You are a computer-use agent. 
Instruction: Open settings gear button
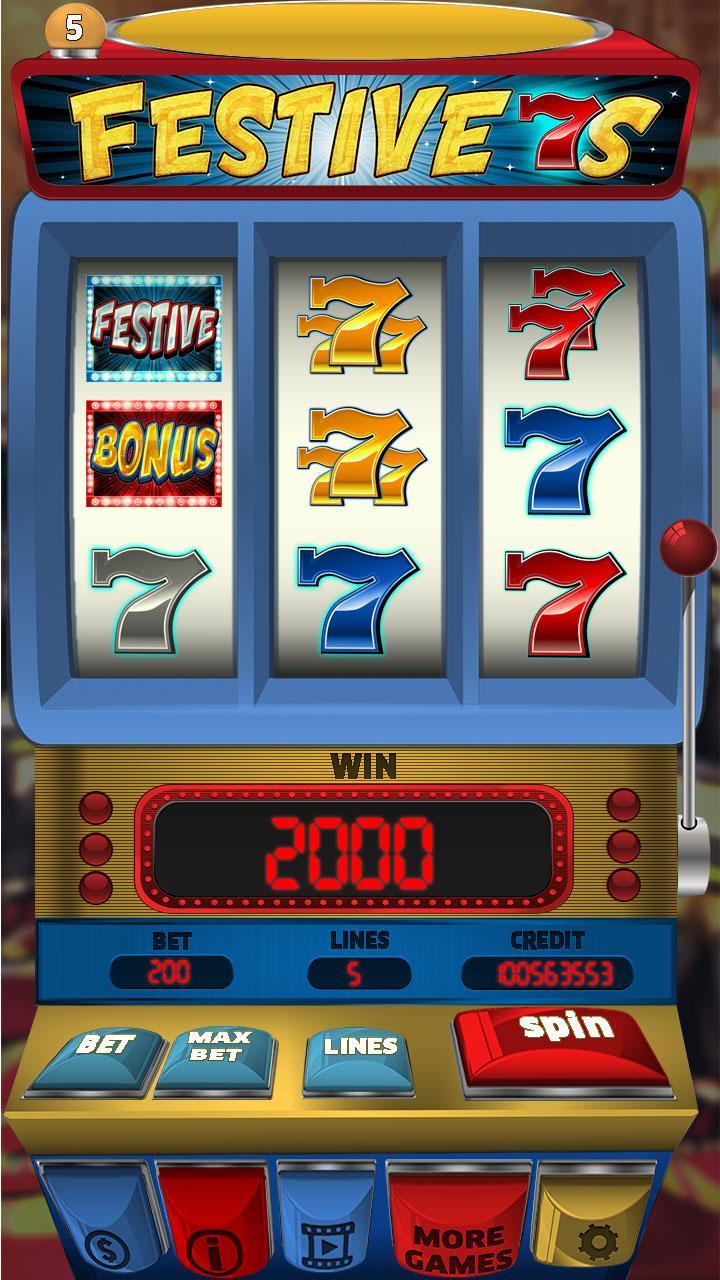(x=597, y=1225)
